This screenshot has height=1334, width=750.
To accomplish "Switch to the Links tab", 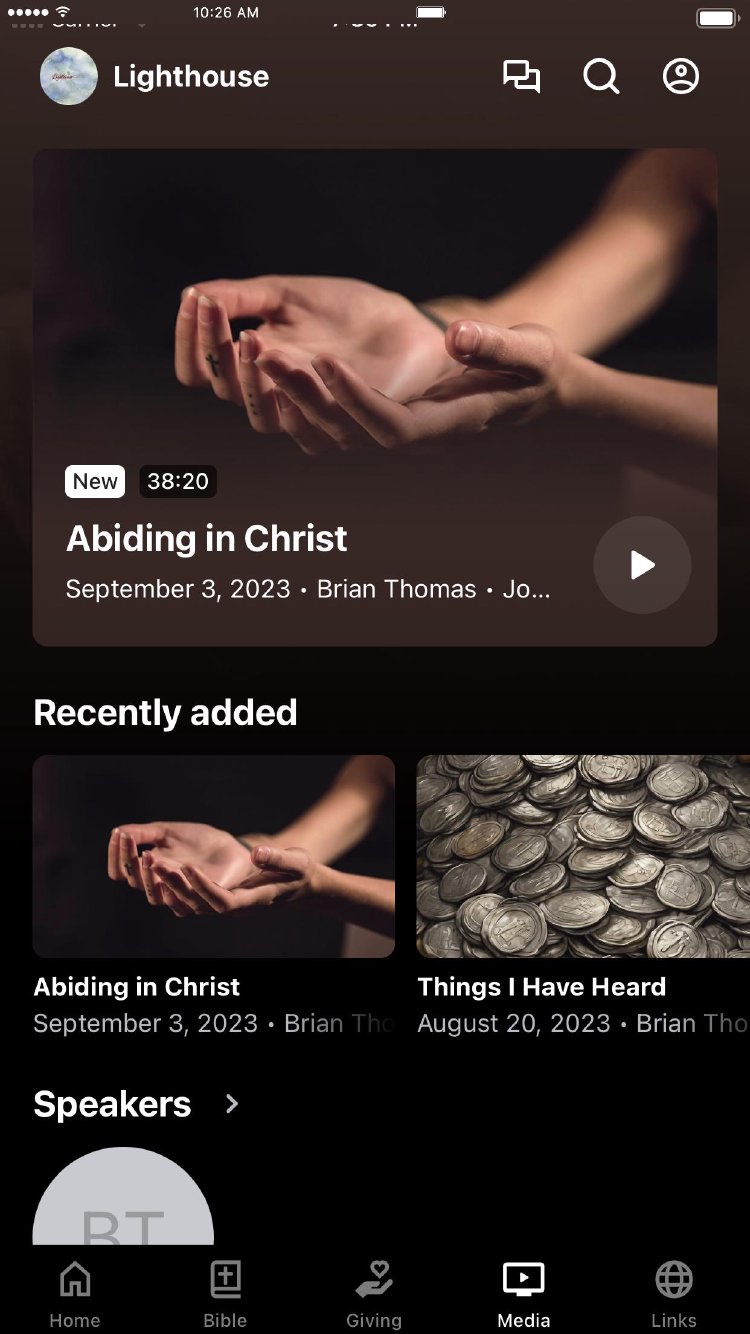I will [x=674, y=1294].
